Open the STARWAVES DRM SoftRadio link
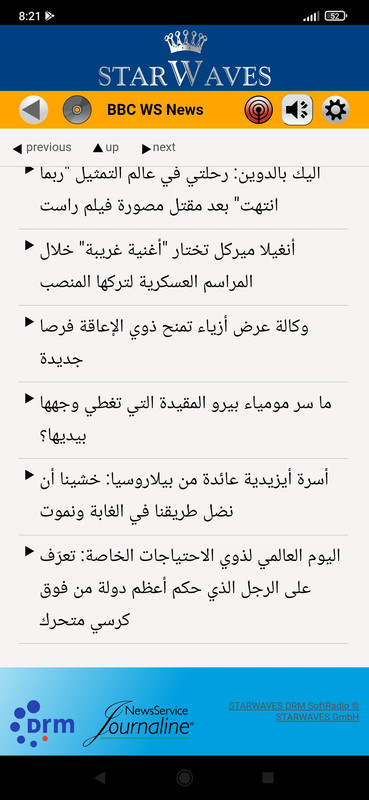The width and height of the screenshot is (369, 800). 294,712
